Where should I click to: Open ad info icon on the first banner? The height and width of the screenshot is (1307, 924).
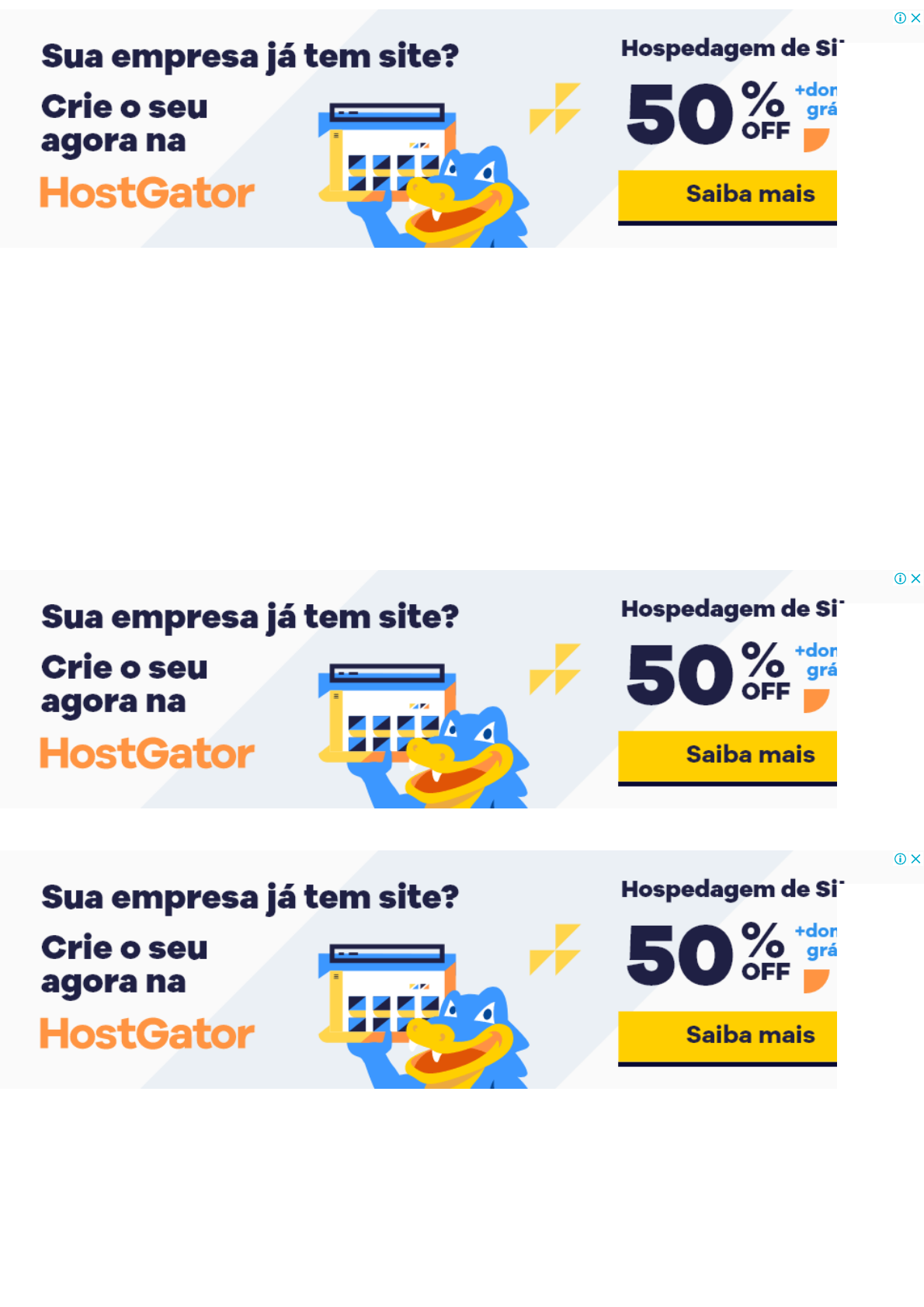click(x=900, y=18)
